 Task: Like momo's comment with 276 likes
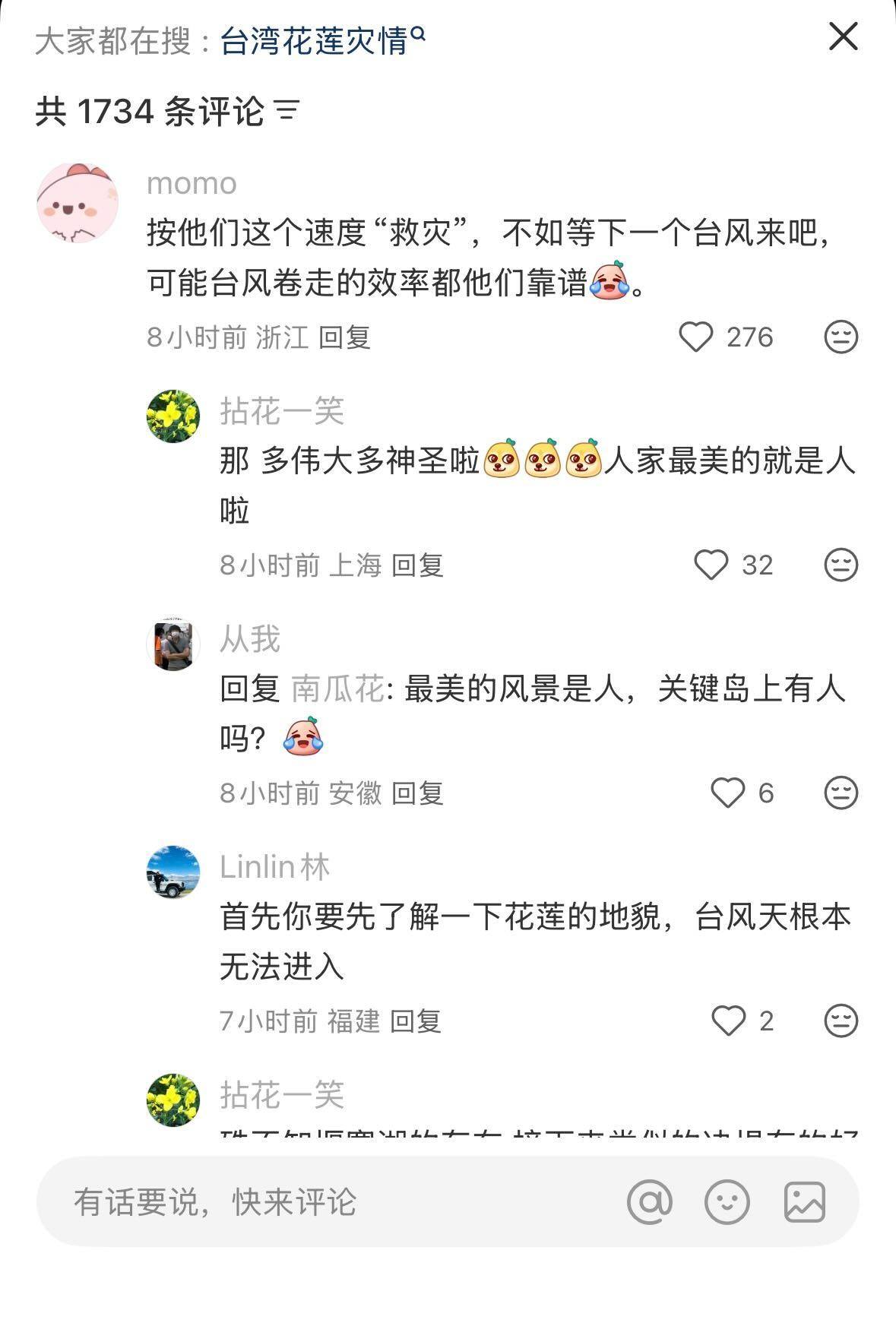[695, 337]
